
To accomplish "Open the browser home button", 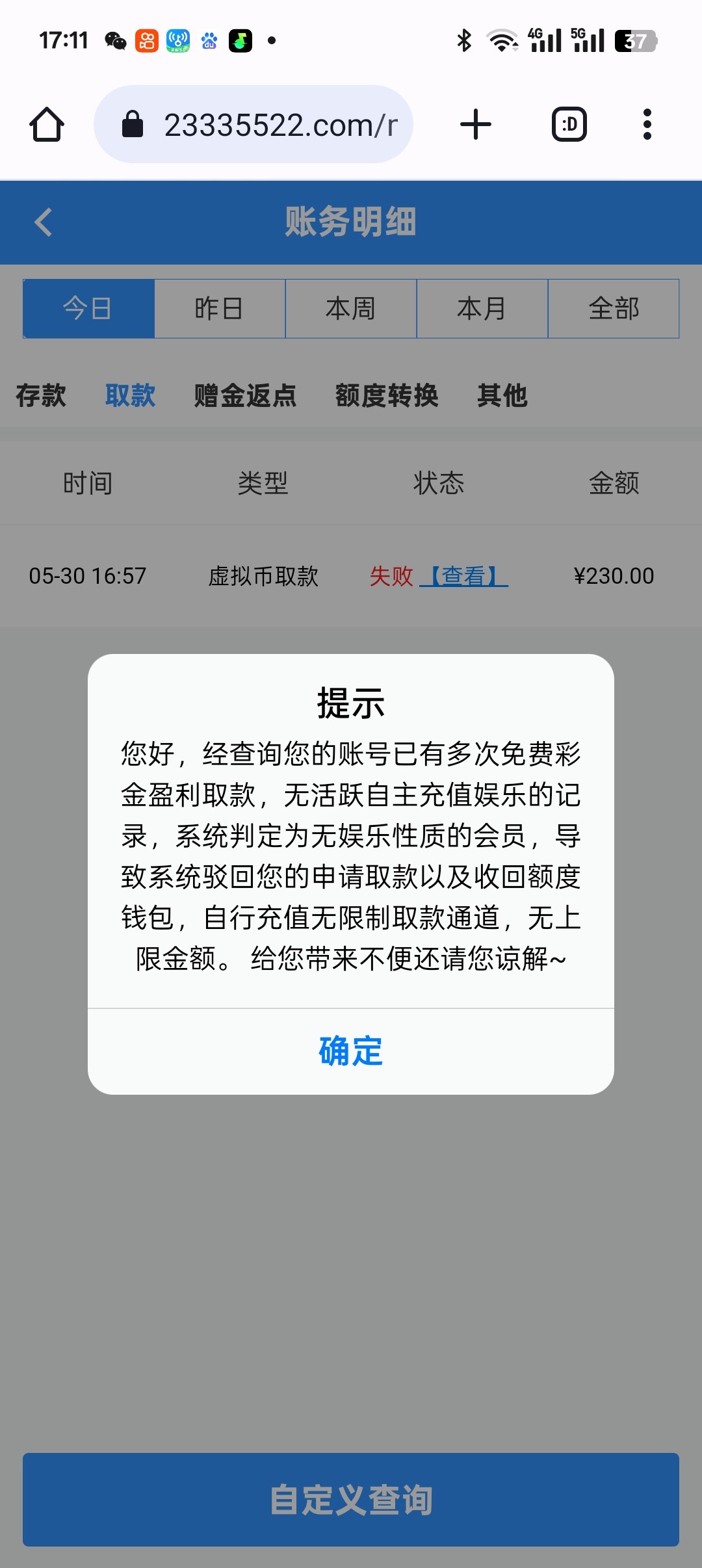I will point(47,124).
